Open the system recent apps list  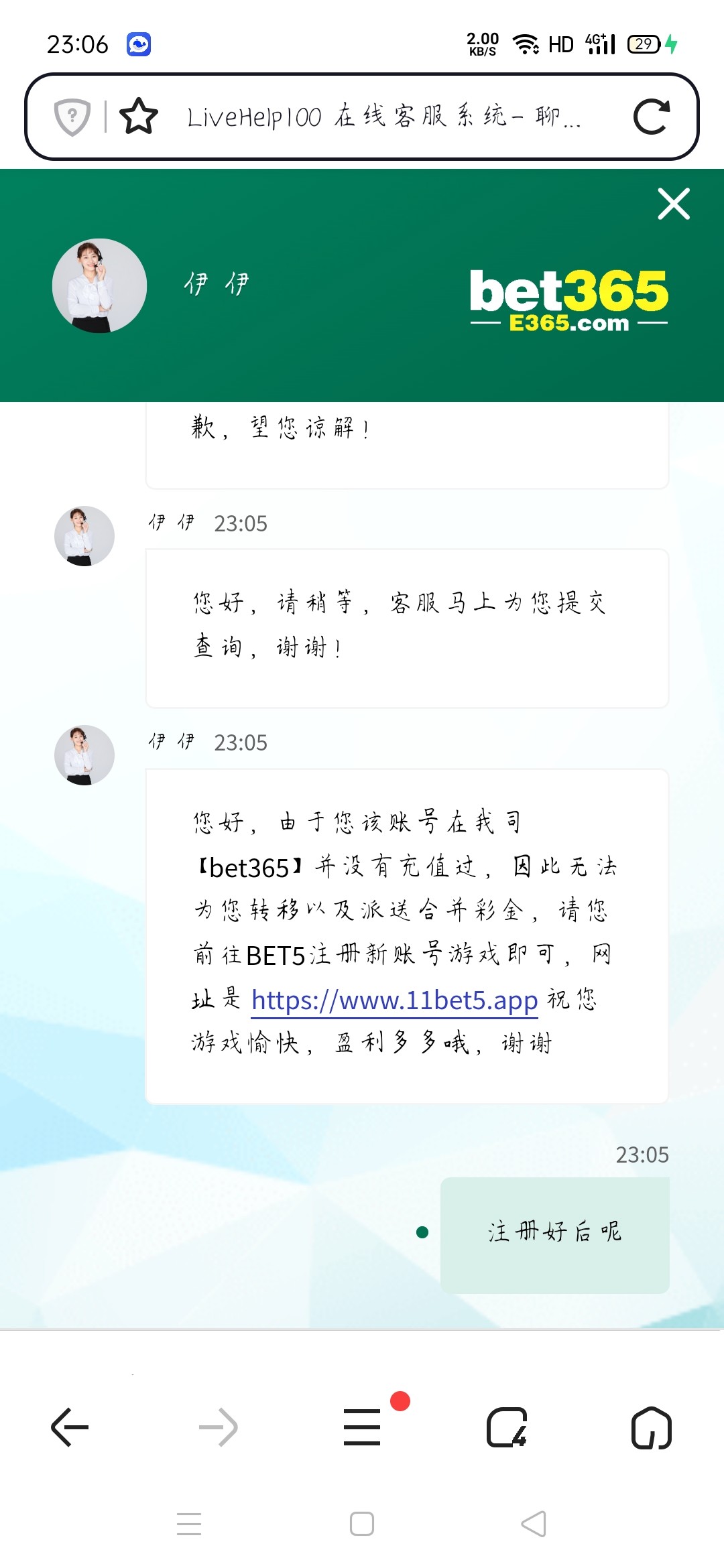189,1524
